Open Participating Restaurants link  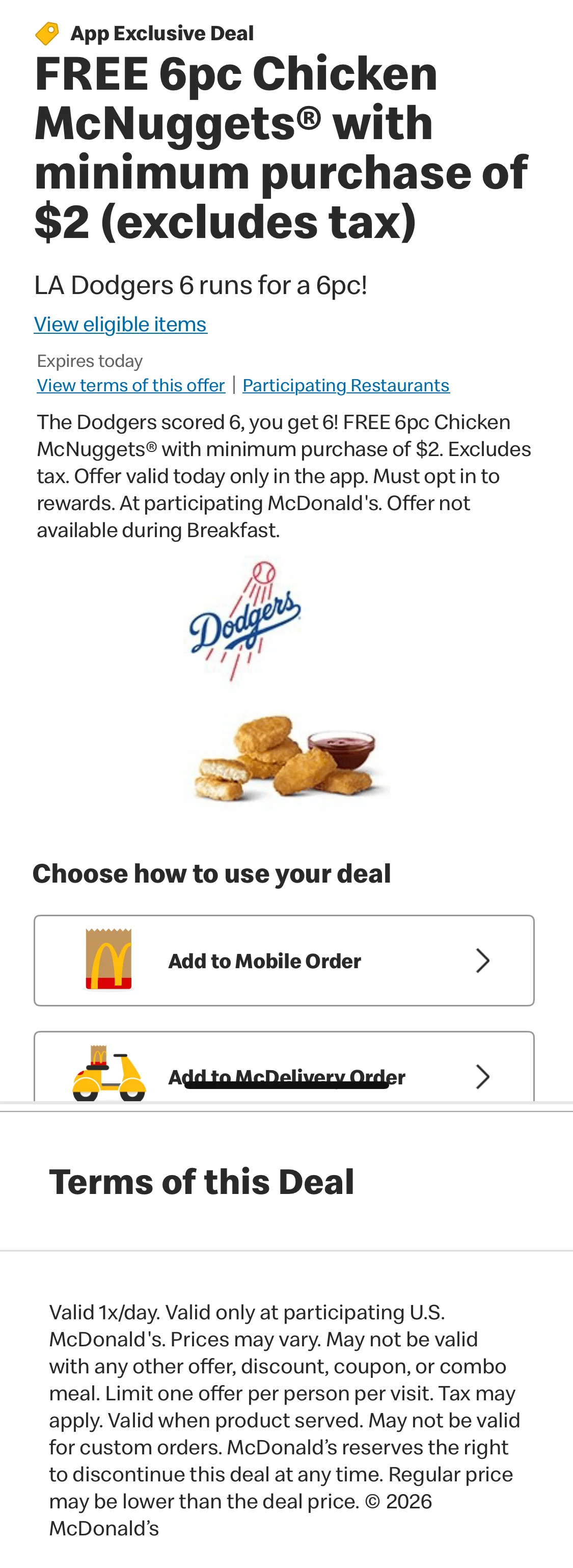345,385
